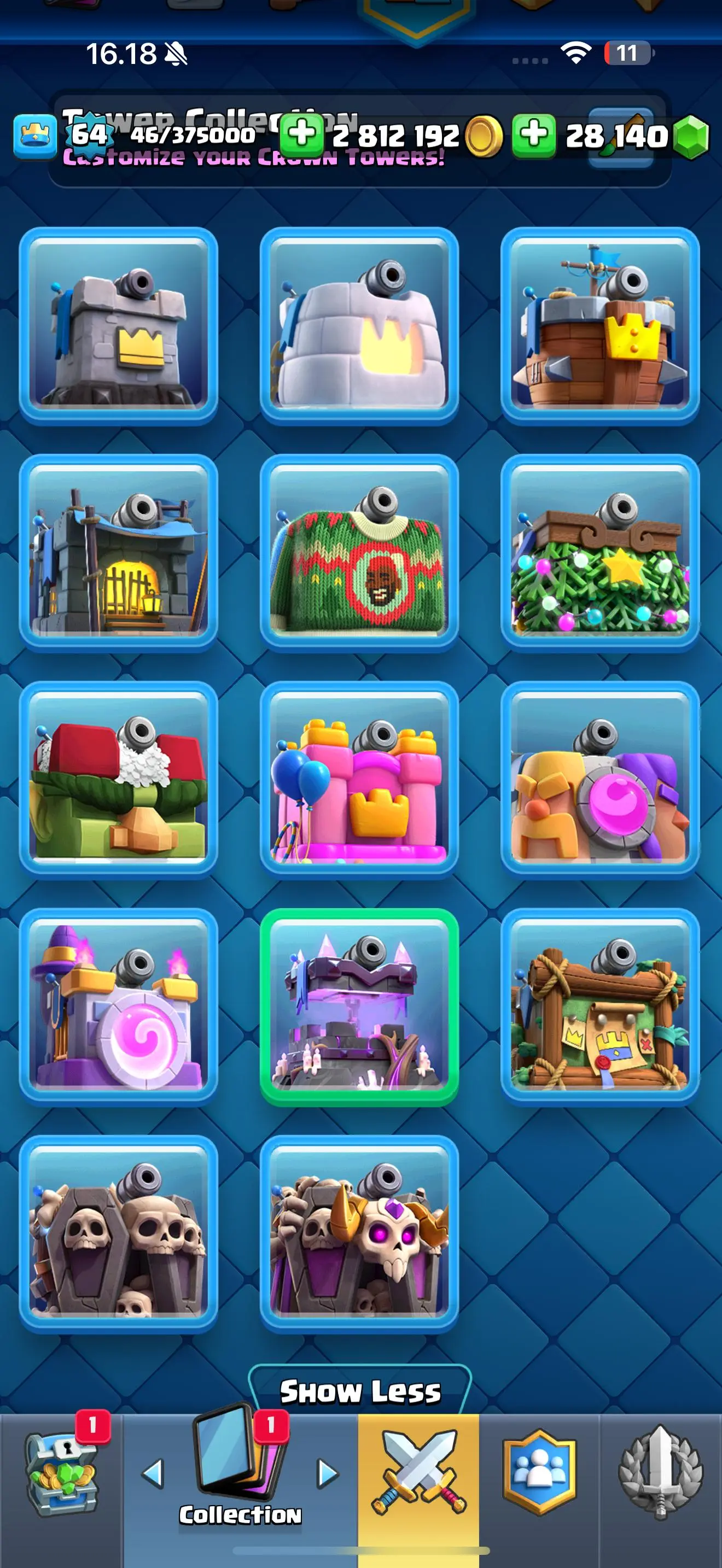This screenshot has width=722, height=1568.
Task: Open the blue crown profile icon
Action: point(34,136)
